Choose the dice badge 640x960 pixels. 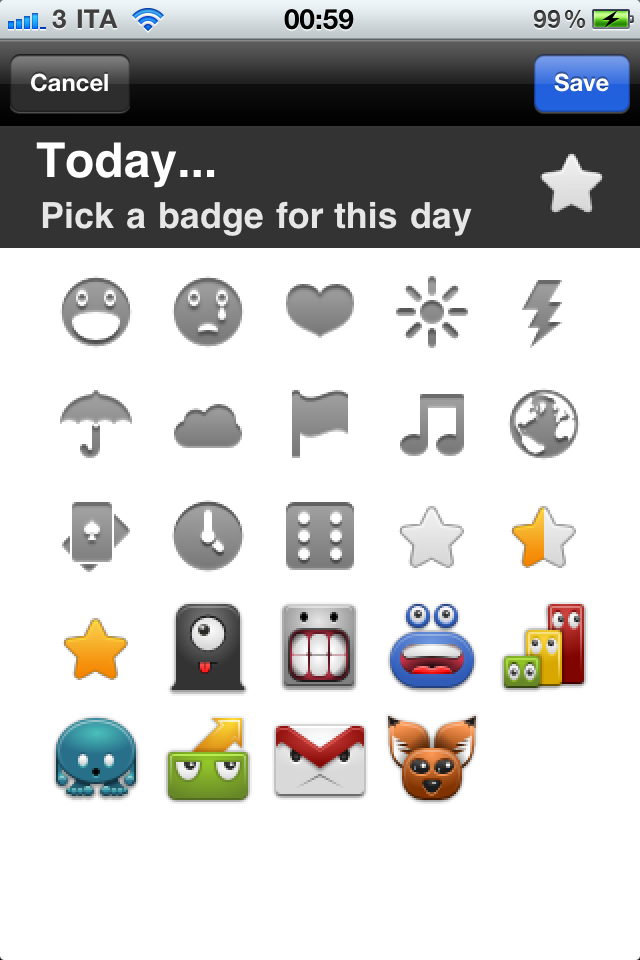click(320, 536)
